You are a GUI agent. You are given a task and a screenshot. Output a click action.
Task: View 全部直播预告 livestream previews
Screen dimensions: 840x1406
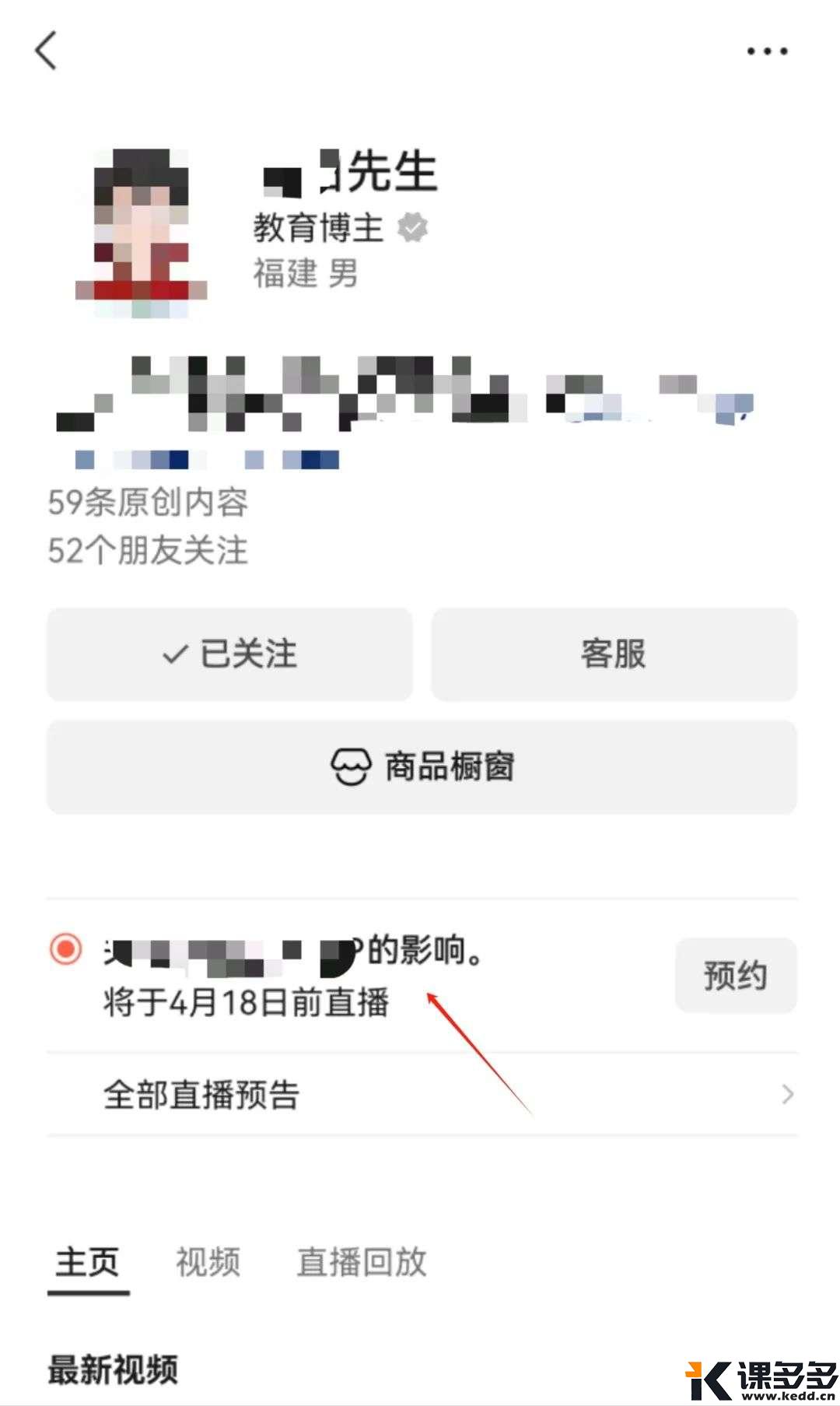422,1094
